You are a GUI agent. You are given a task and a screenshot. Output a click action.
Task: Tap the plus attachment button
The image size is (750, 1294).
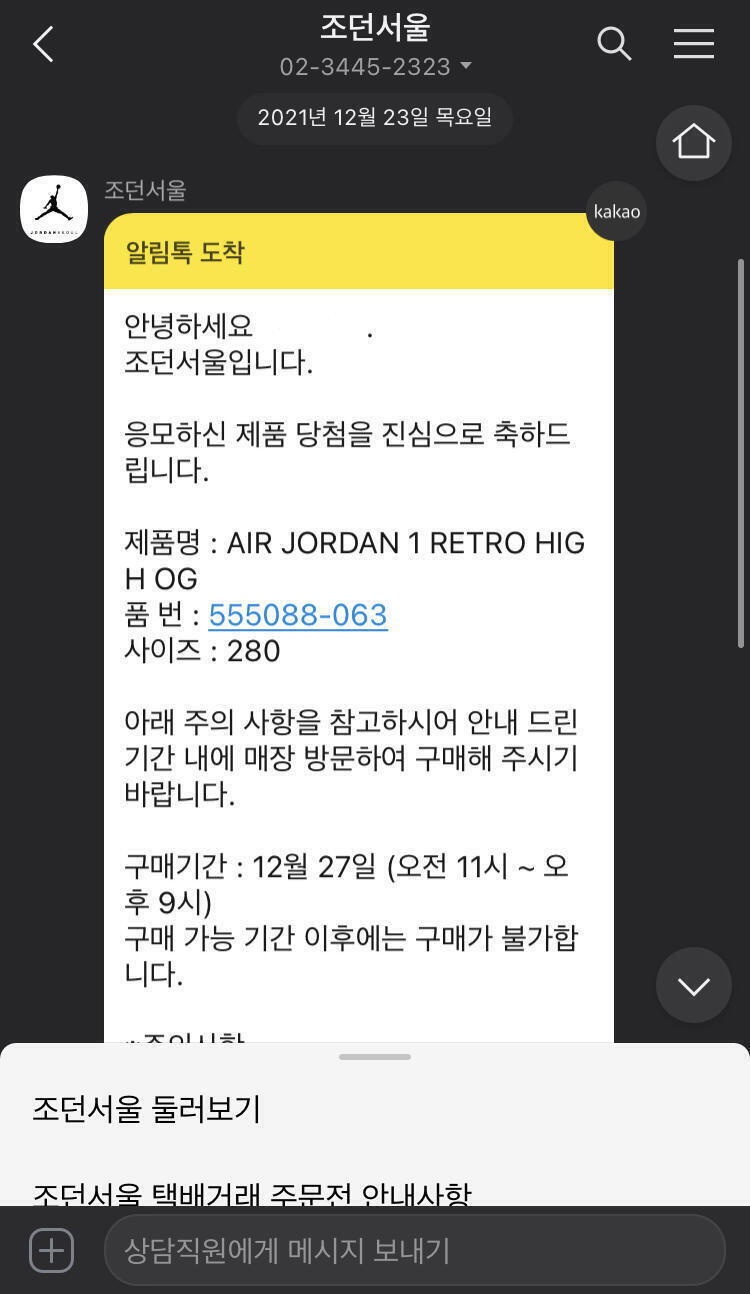point(51,1250)
